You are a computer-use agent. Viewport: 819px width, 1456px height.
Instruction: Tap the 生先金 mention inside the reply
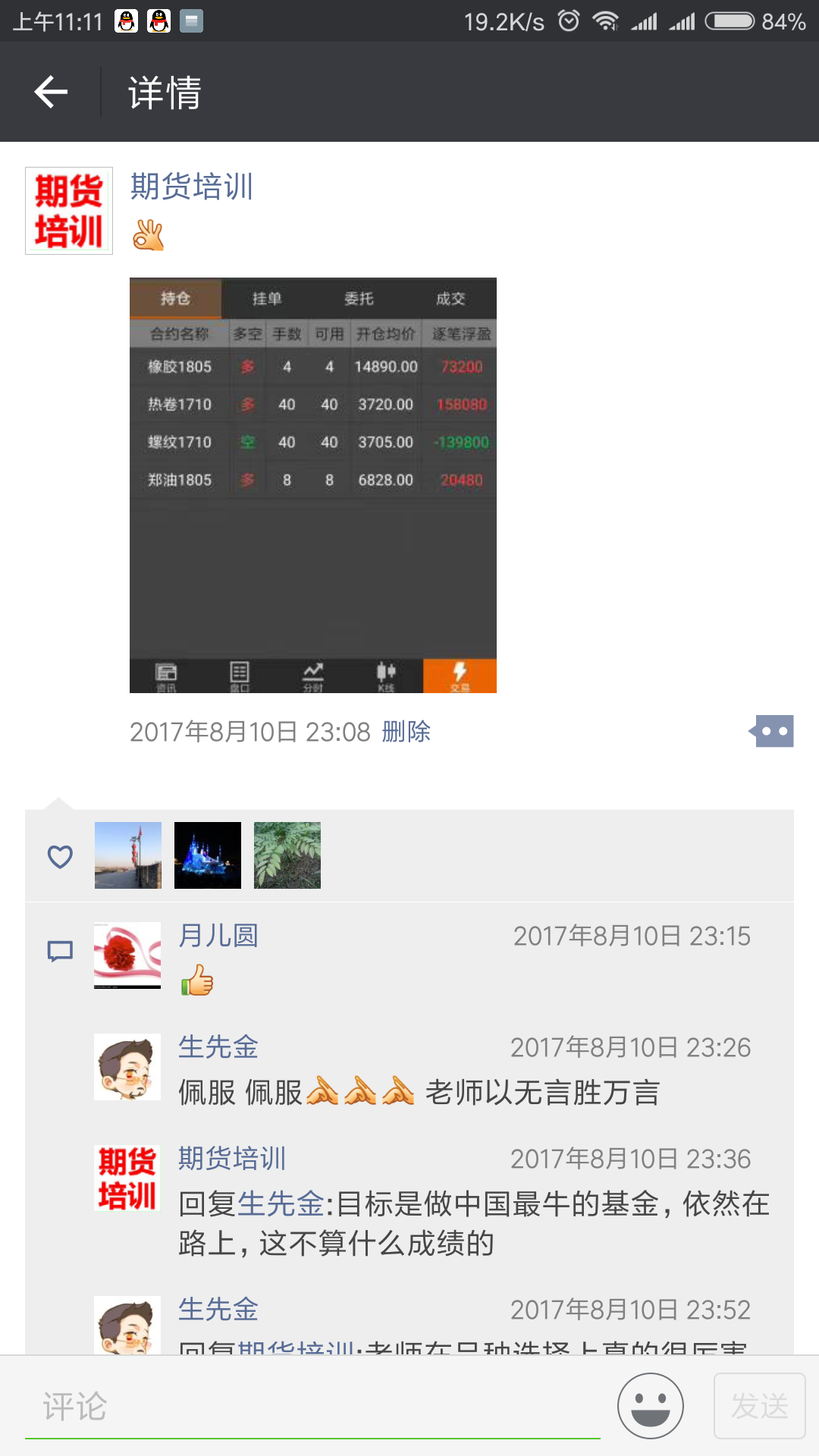coord(281,1204)
